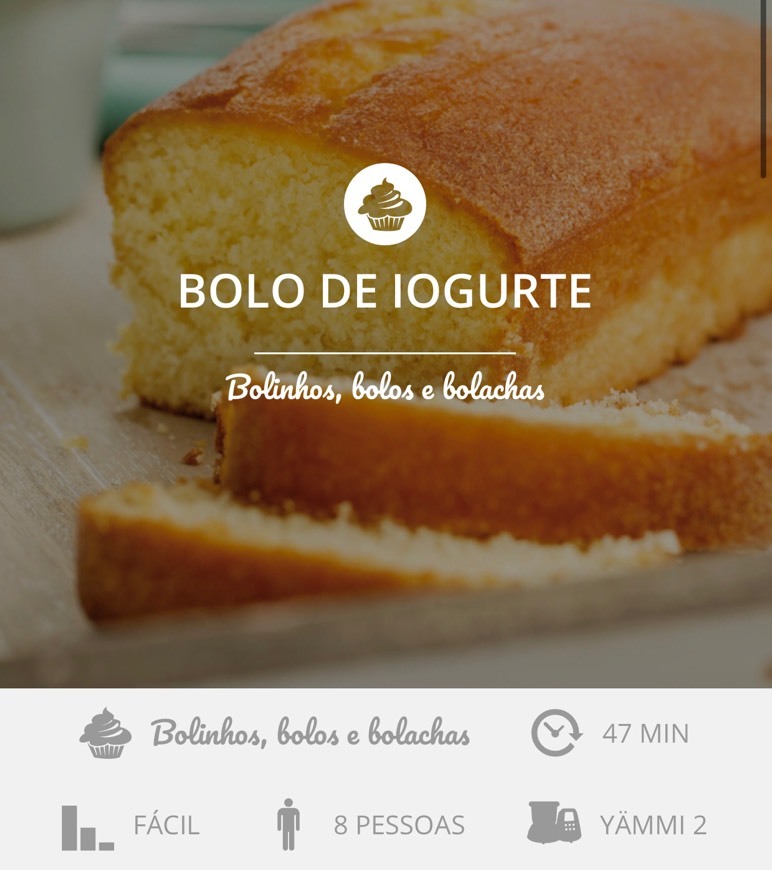
Task: Expand the 8 PESSOAS servings option
Action: click(x=399, y=823)
